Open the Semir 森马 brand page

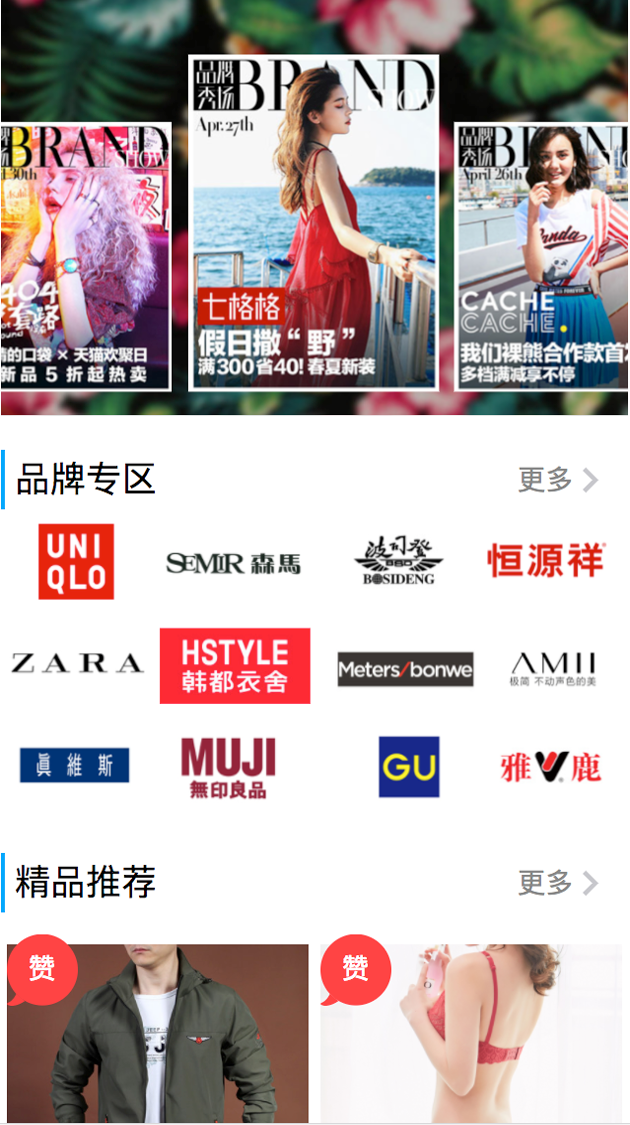click(233, 563)
